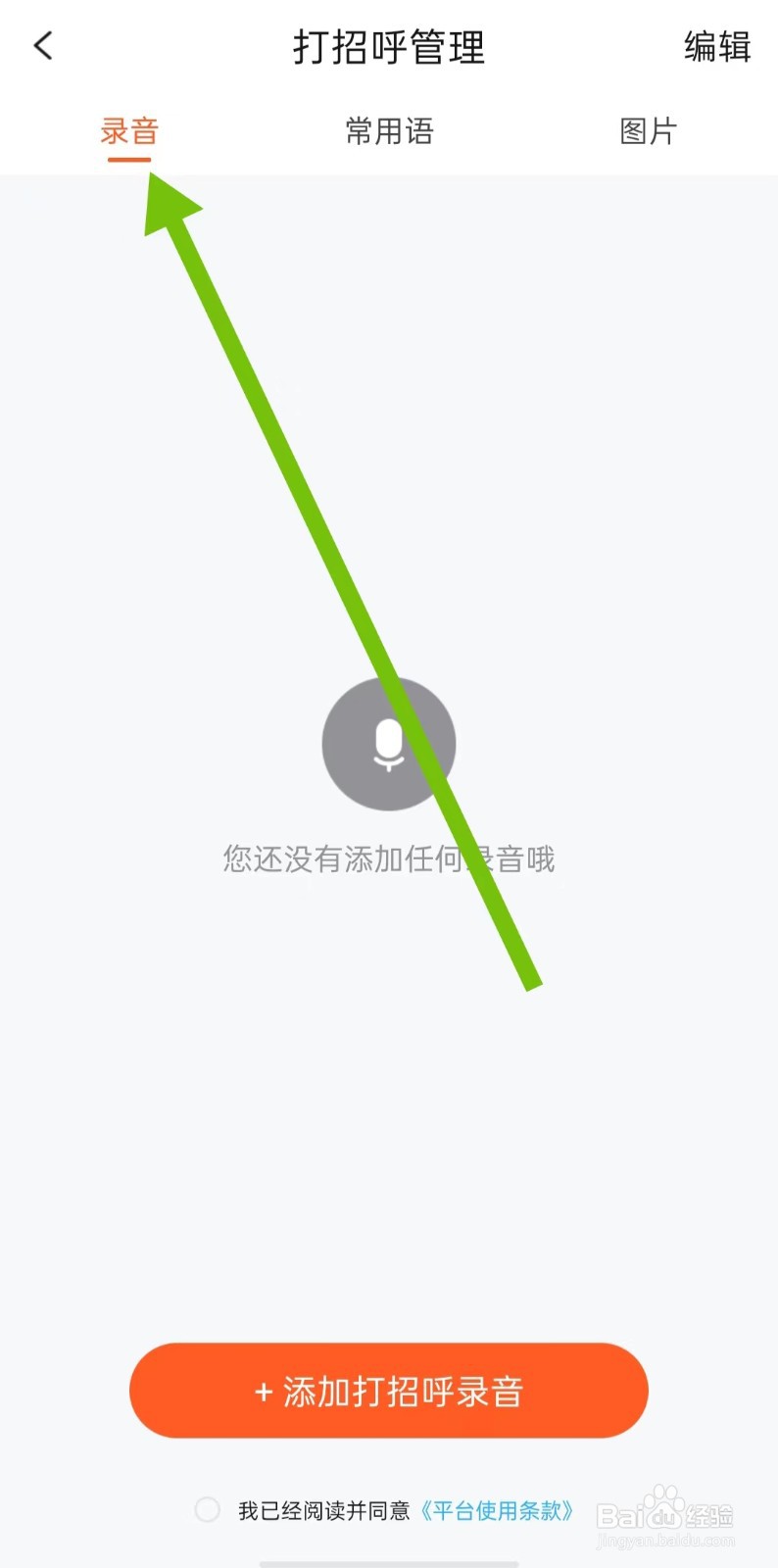The width and height of the screenshot is (778, 1568).
Task: Tap the 打招呼管理 title text
Action: pos(388,47)
